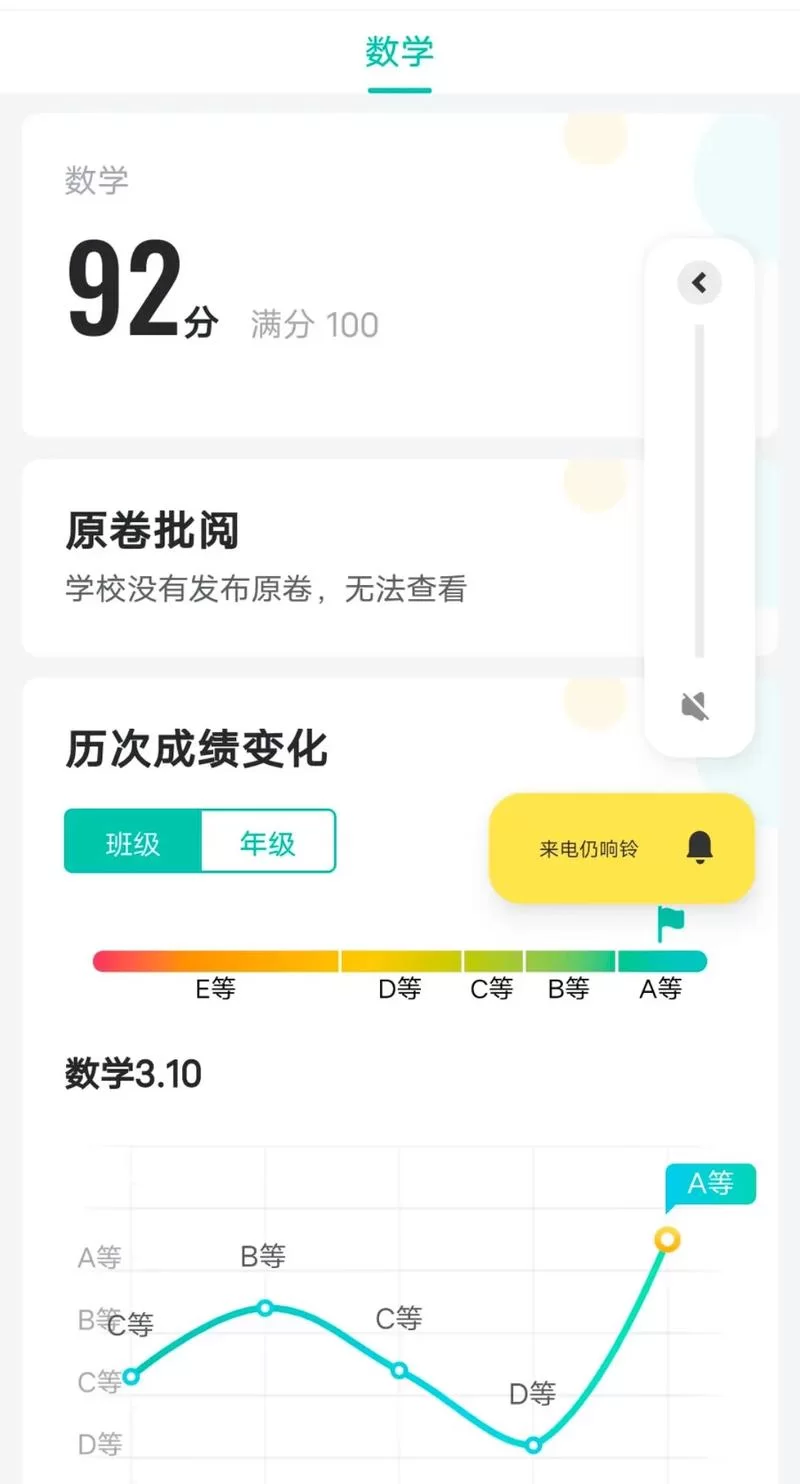The width and height of the screenshot is (800, 1484).
Task: Collapse the volume panel via chevron icon
Action: tap(699, 283)
